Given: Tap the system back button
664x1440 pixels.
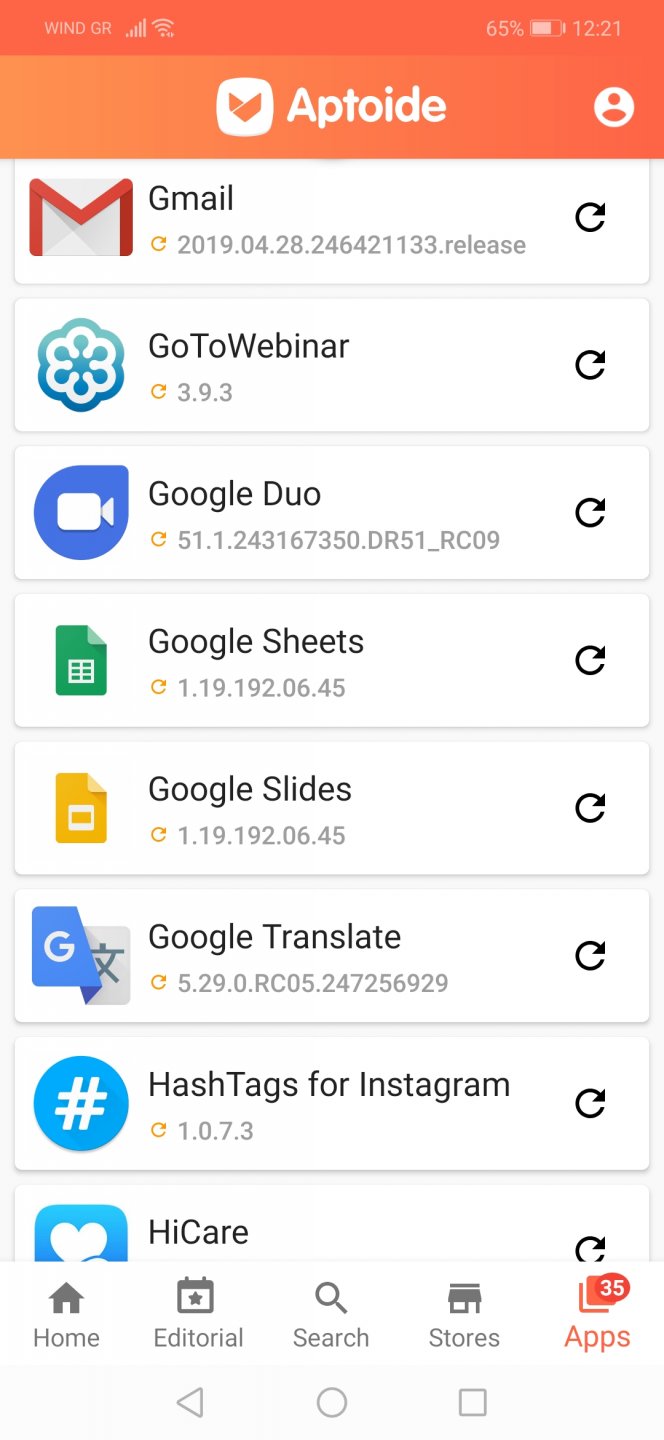Looking at the screenshot, I should coord(190,1403).
